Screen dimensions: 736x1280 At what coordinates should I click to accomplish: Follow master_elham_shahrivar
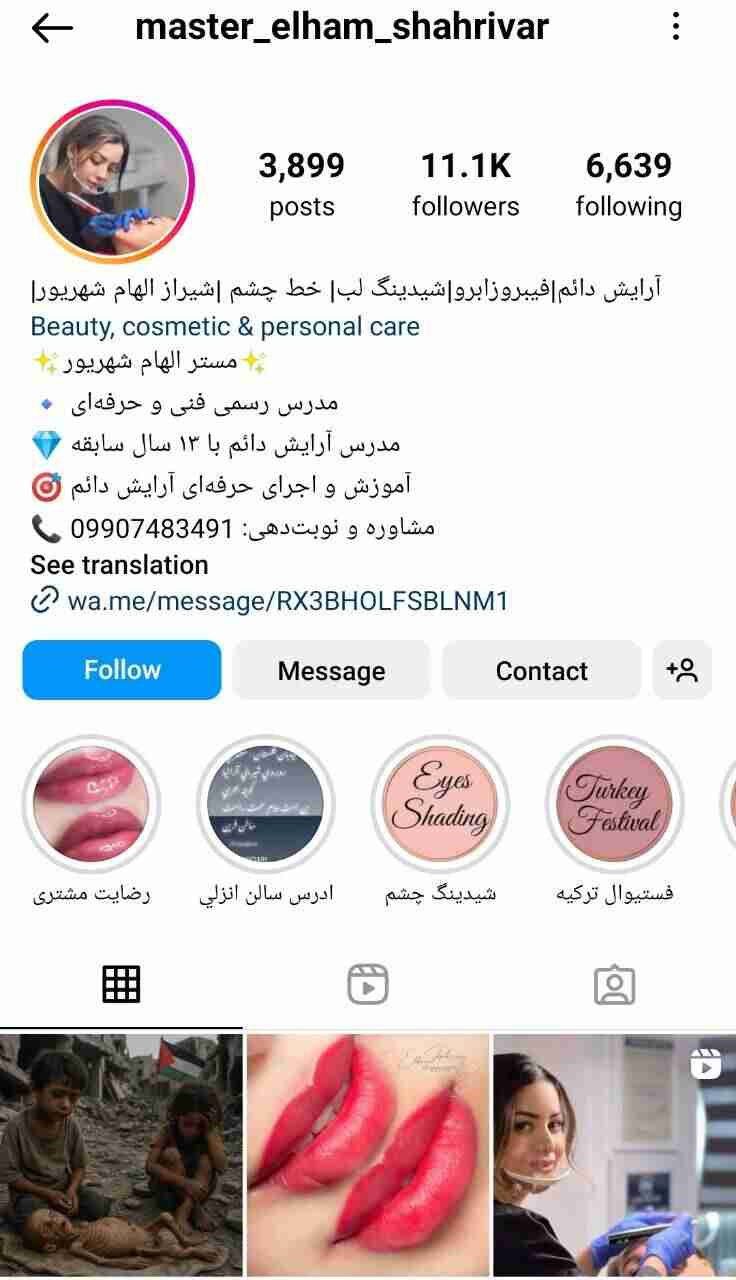[122, 670]
